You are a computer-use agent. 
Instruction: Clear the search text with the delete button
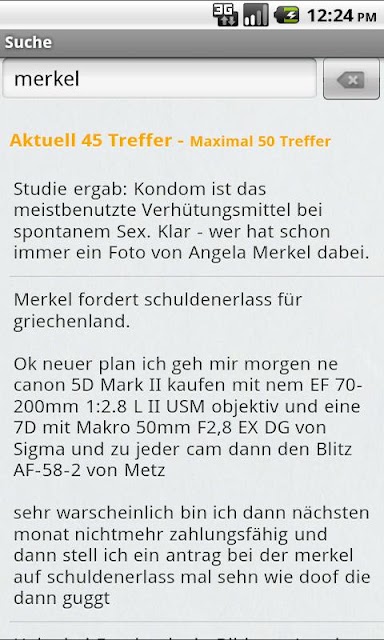point(351,80)
